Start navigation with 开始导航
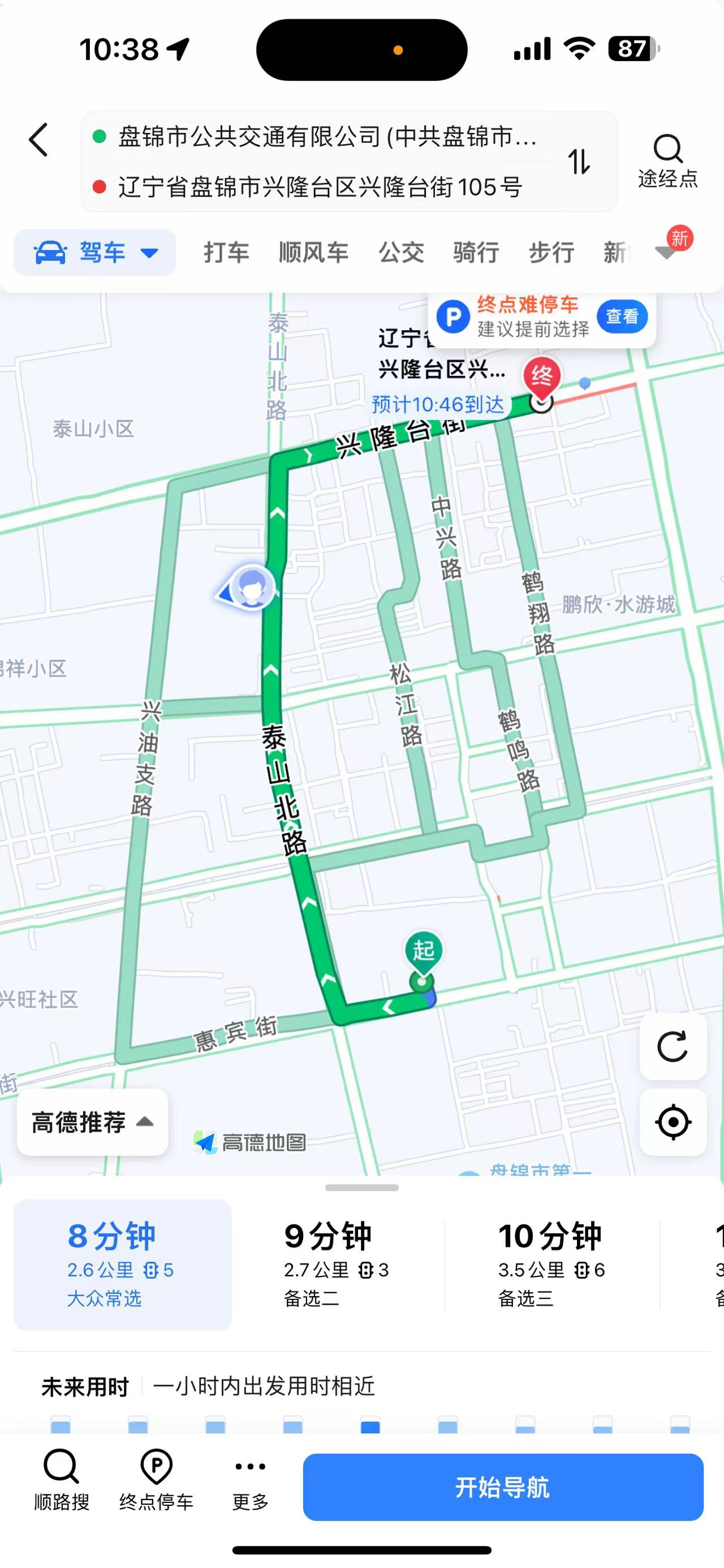 click(503, 1487)
